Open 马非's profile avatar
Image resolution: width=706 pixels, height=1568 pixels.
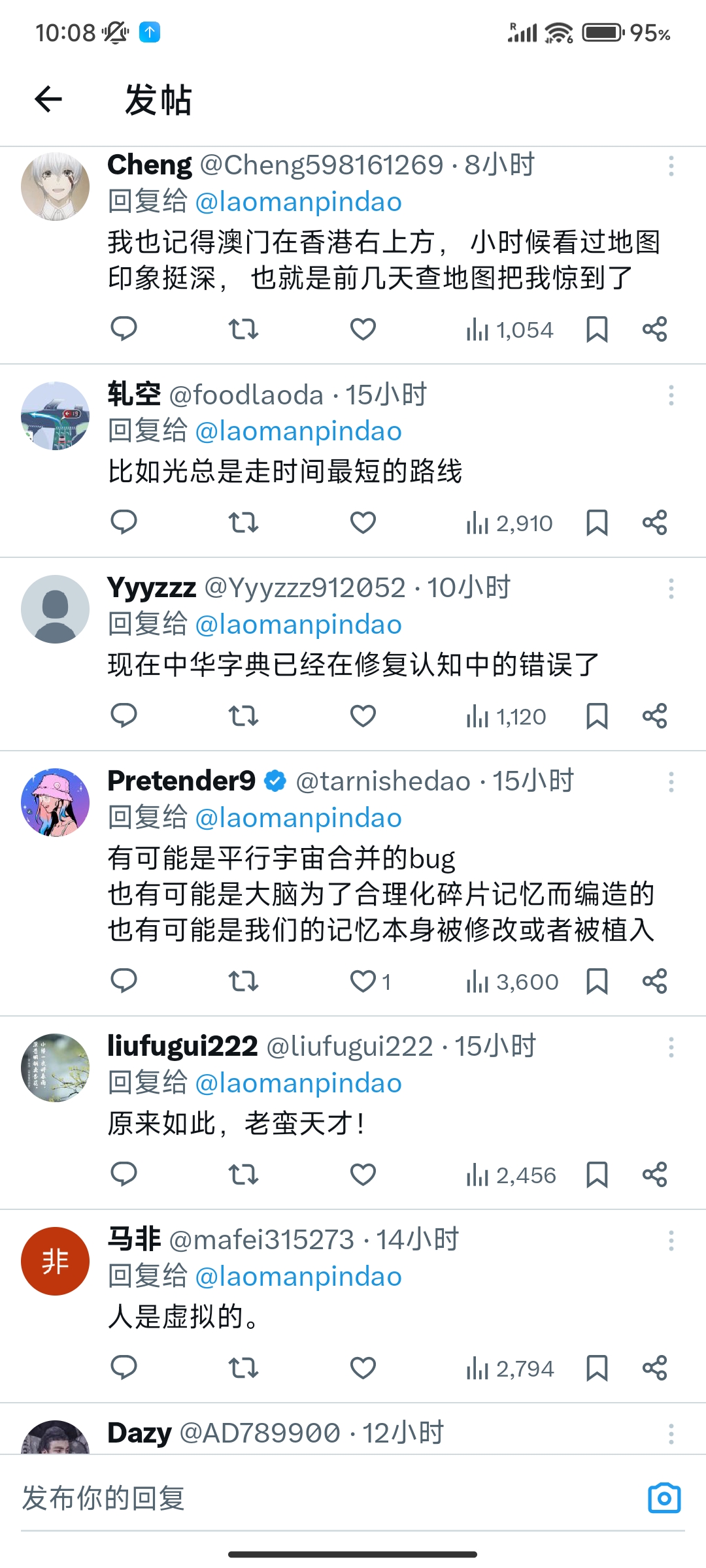(56, 1261)
